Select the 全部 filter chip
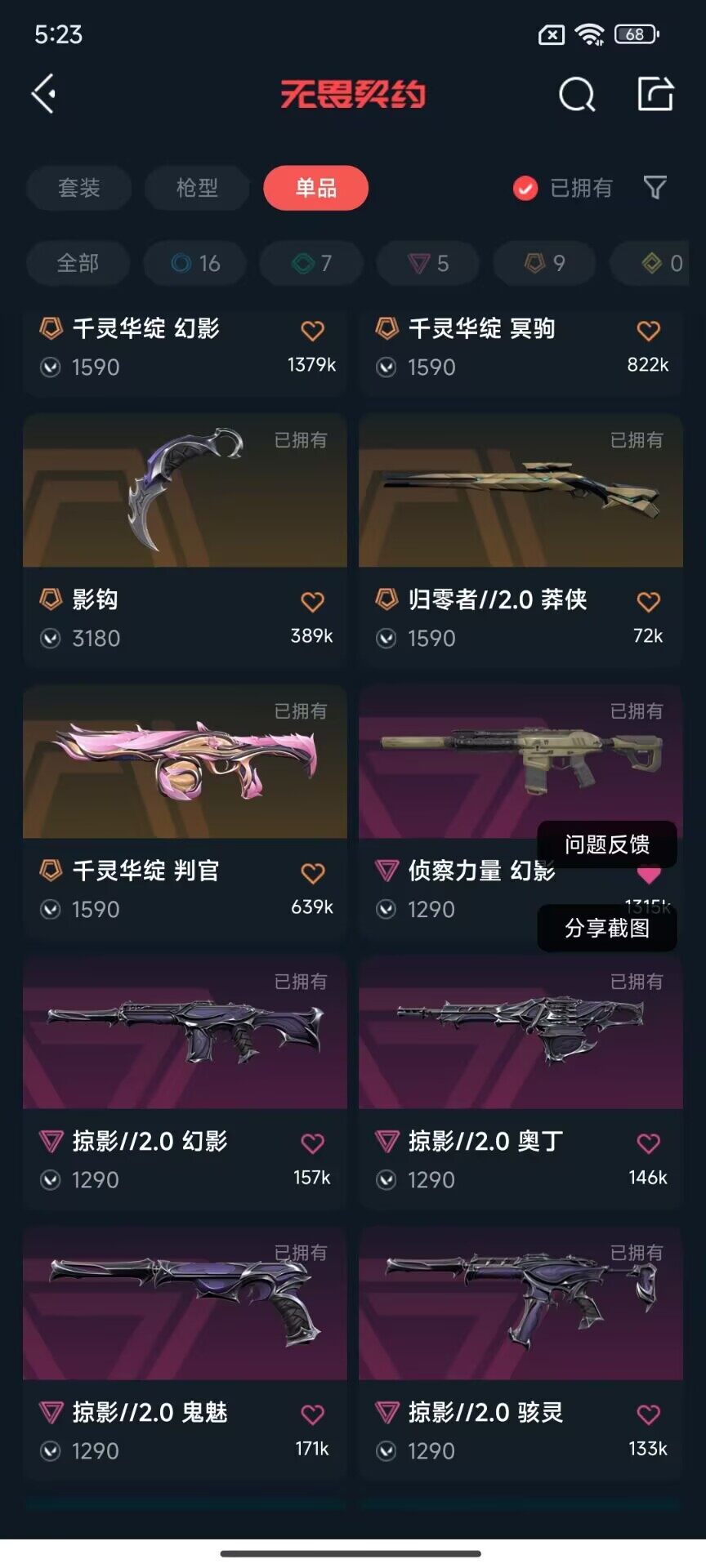 (x=78, y=263)
